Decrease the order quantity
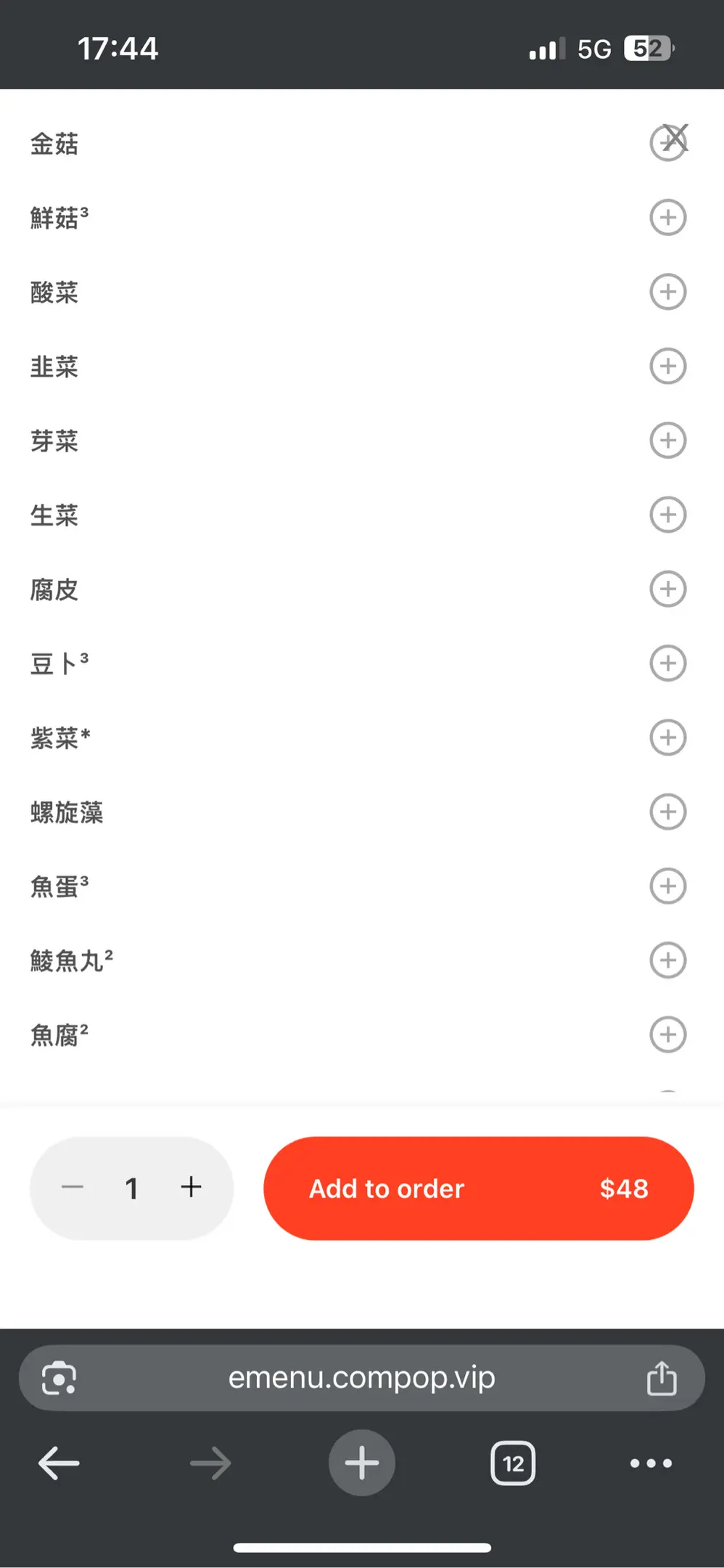The image size is (724, 1568). pos(73,1188)
